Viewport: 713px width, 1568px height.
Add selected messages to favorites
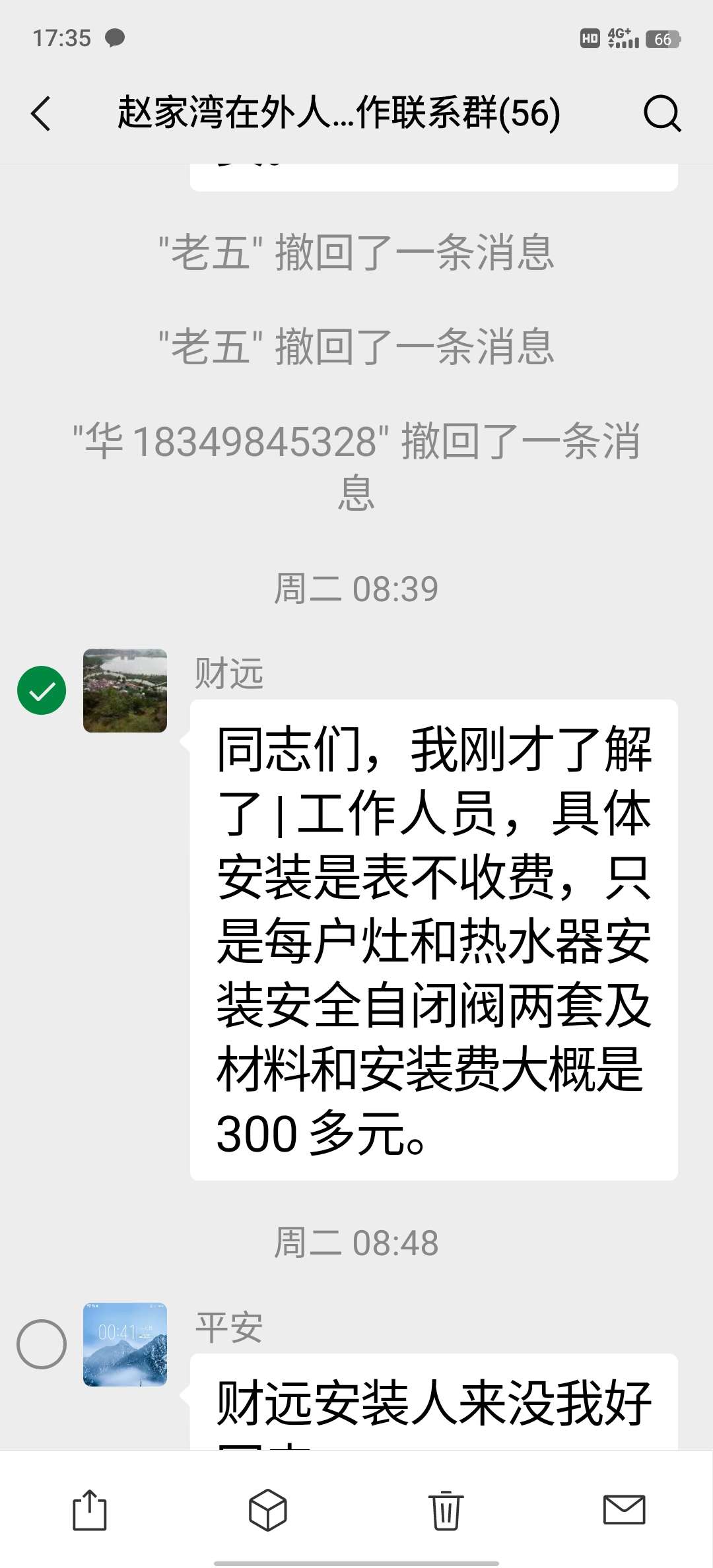point(267,1510)
